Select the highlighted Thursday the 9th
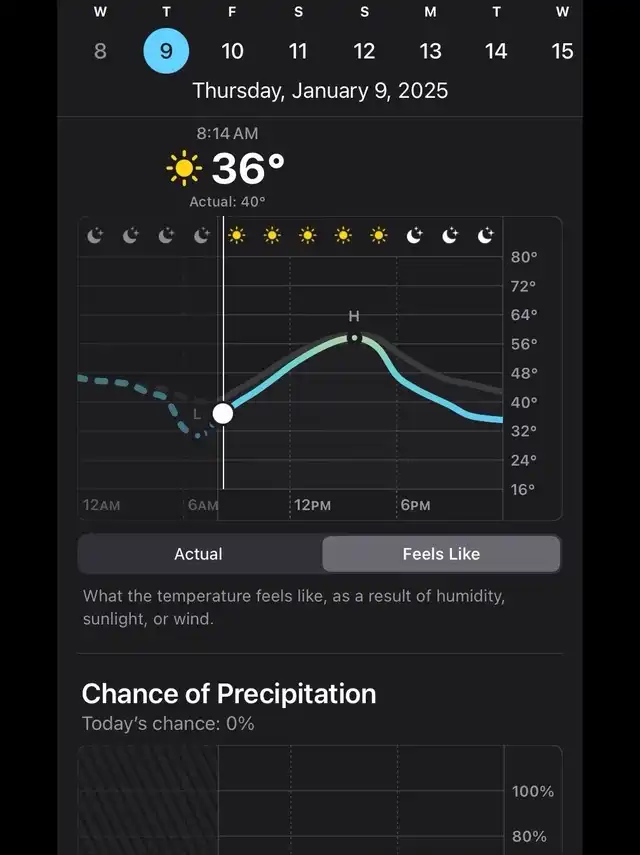The image size is (640, 855). pos(166,50)
